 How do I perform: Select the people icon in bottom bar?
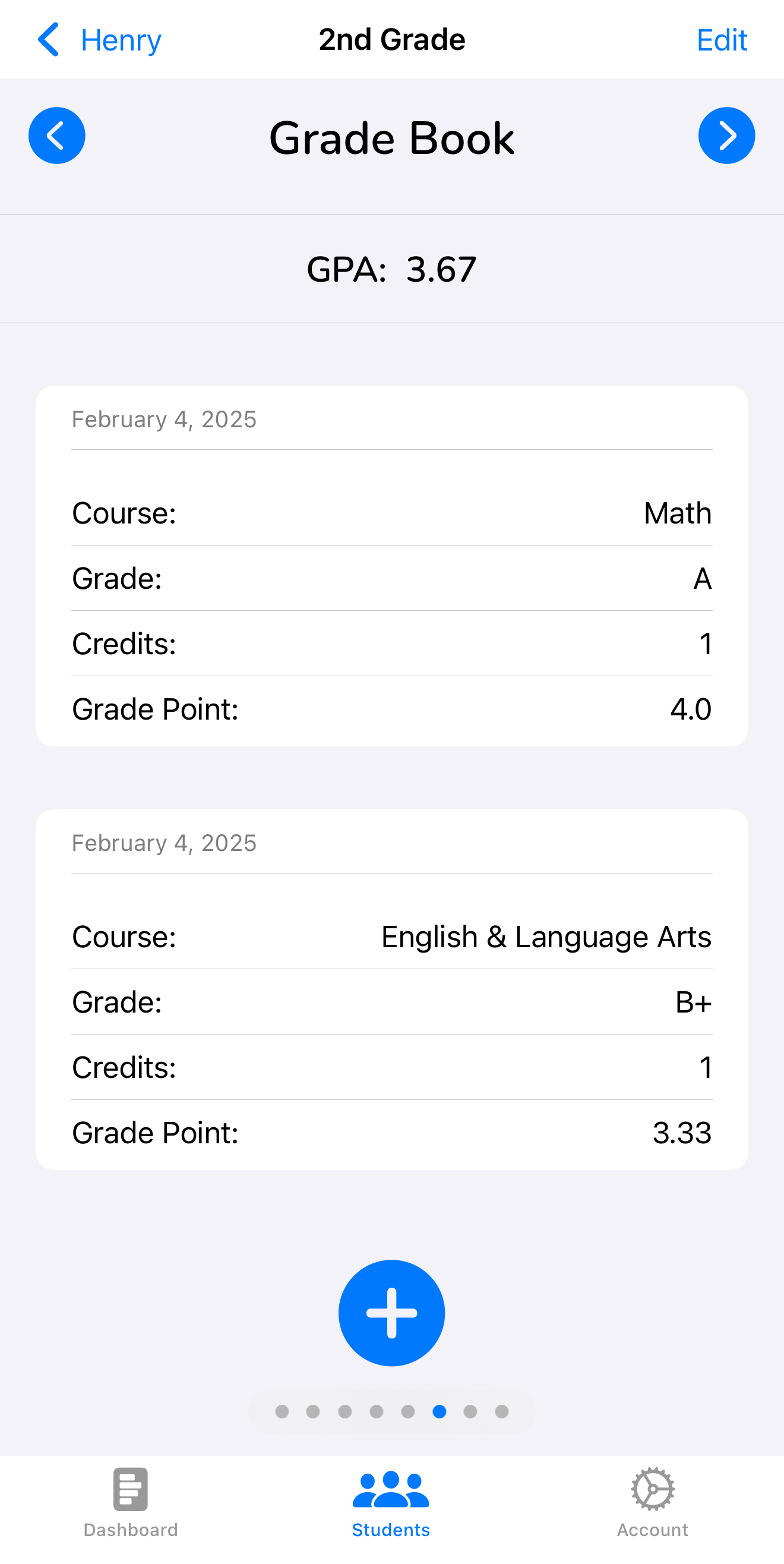click(x=390, y=1487)
